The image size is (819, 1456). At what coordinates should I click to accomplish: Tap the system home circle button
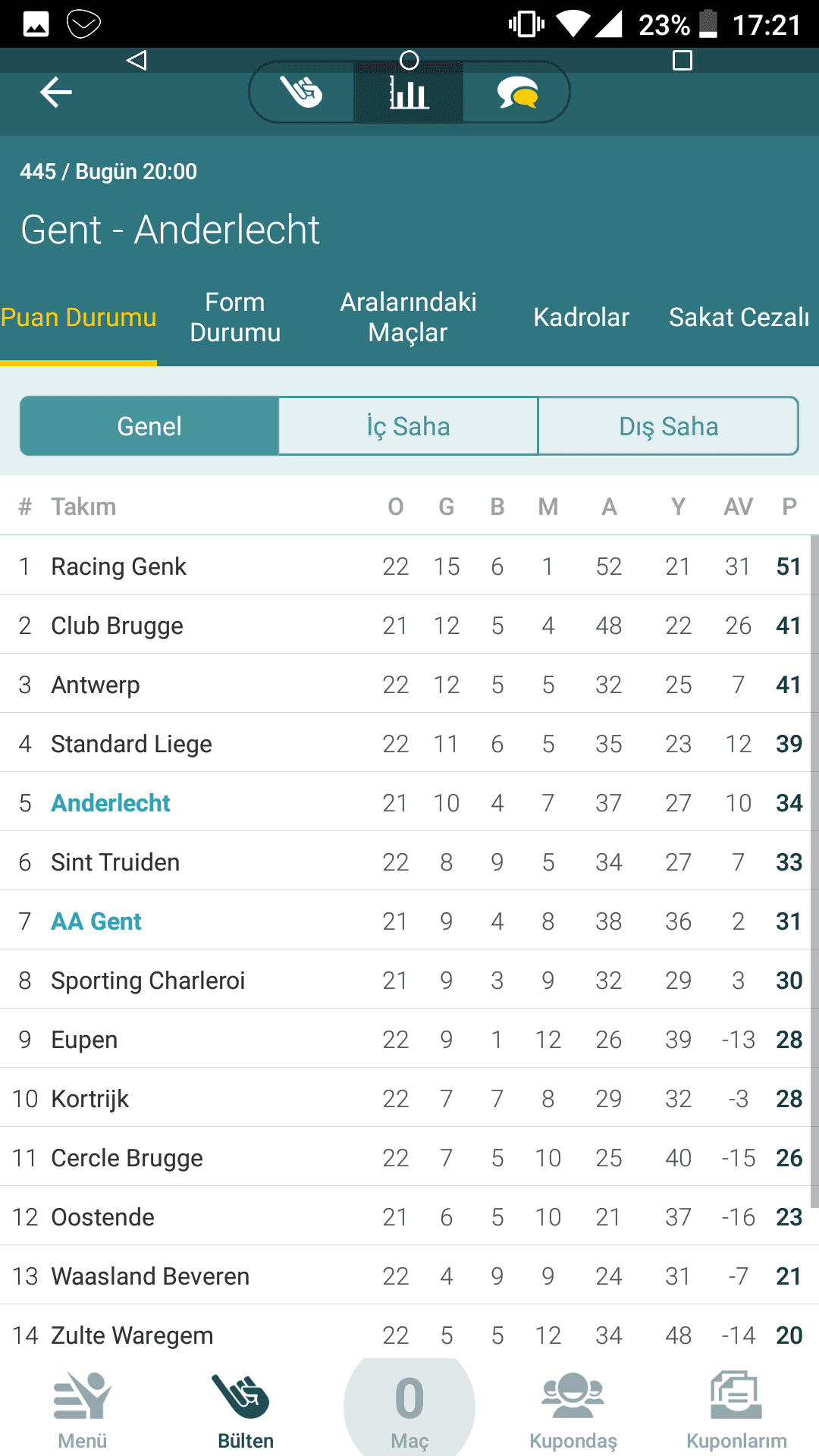coord(409,60)
